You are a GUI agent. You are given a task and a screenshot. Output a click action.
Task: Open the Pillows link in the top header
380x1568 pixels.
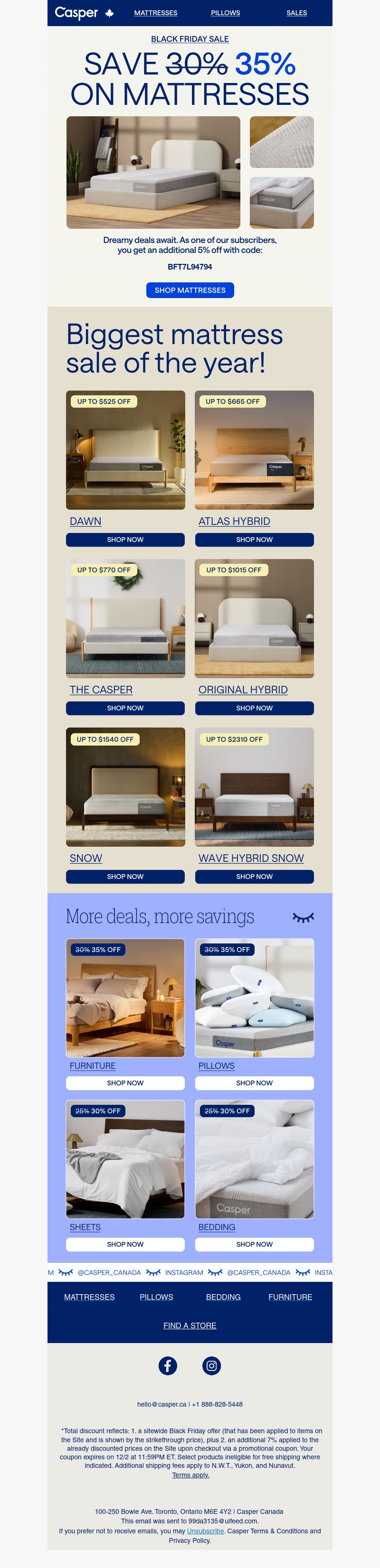[225, 13]
